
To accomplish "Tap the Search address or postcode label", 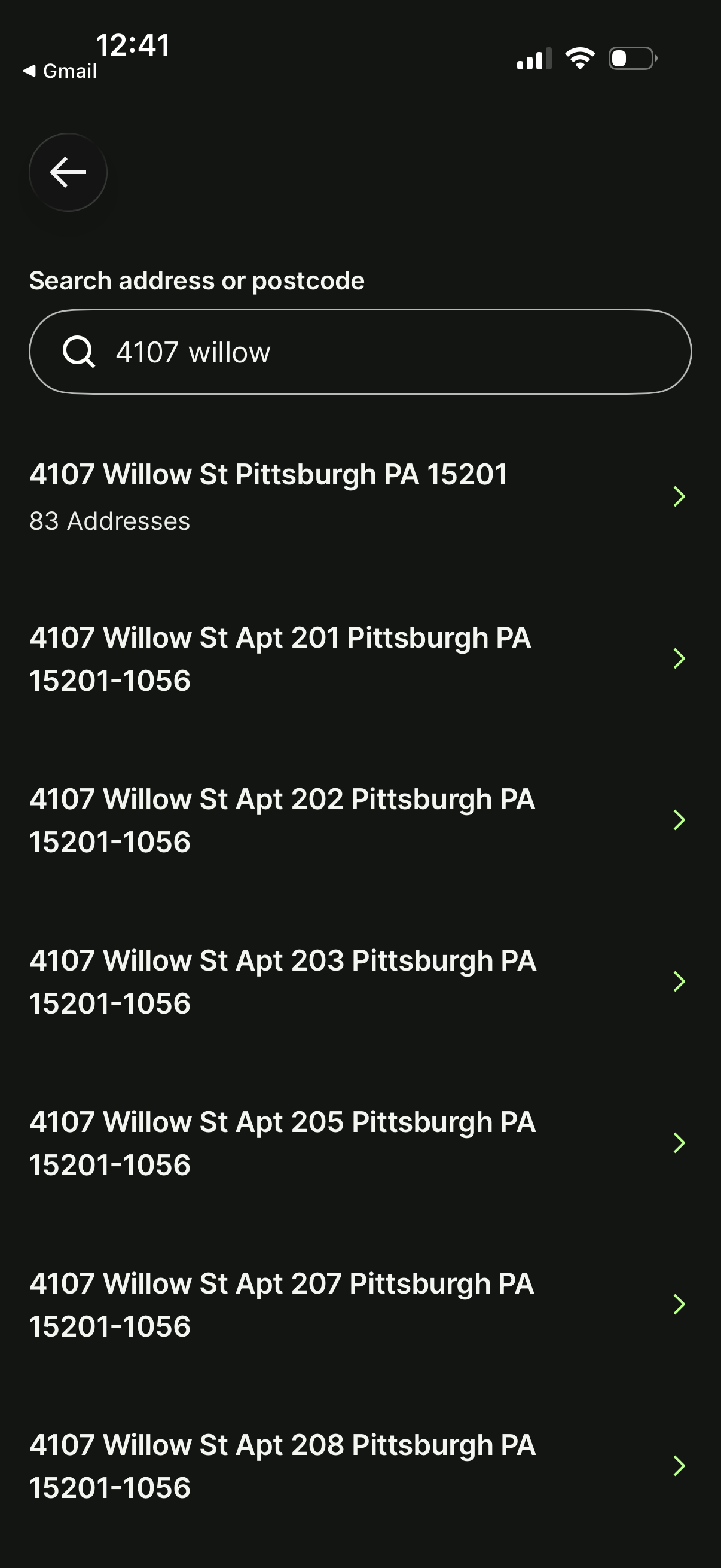I will pyautogui.click(x=197, y=280).
